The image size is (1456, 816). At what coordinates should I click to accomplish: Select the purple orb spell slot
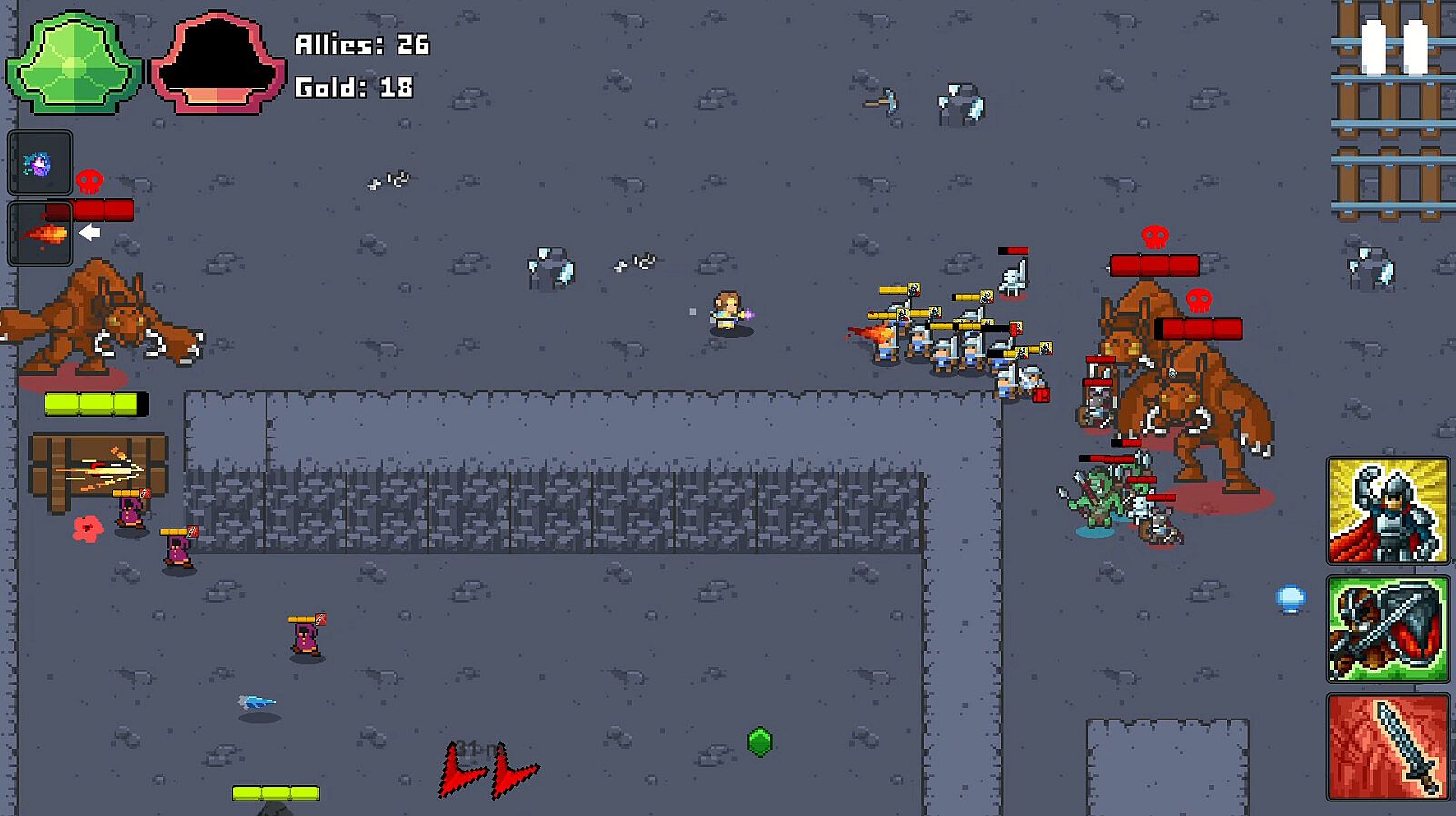pos(39,163)
